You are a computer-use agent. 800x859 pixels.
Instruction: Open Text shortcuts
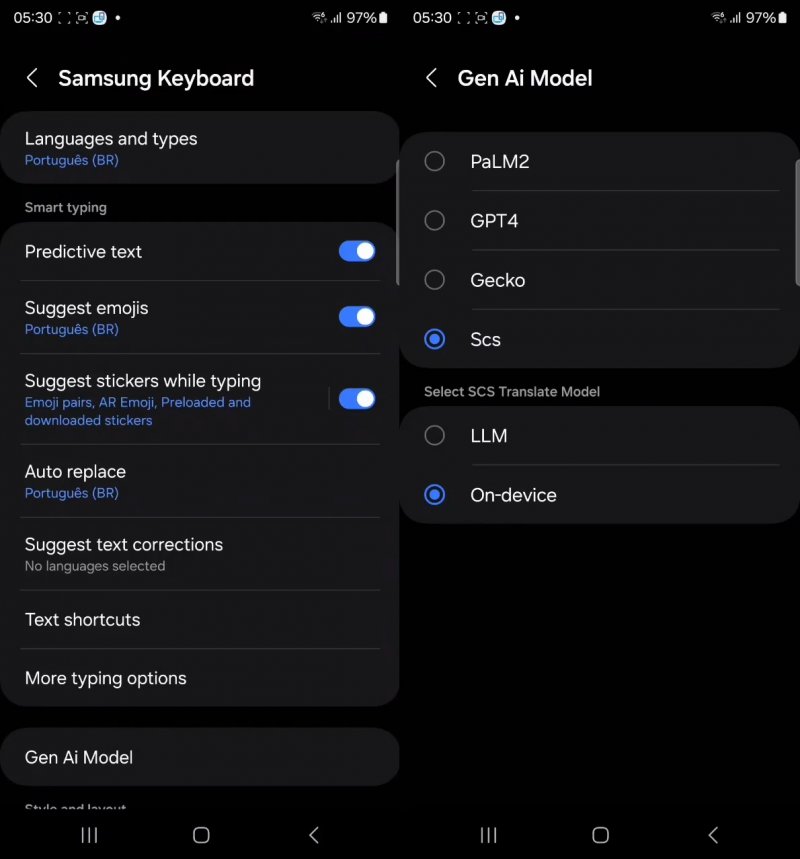[200, 619]
